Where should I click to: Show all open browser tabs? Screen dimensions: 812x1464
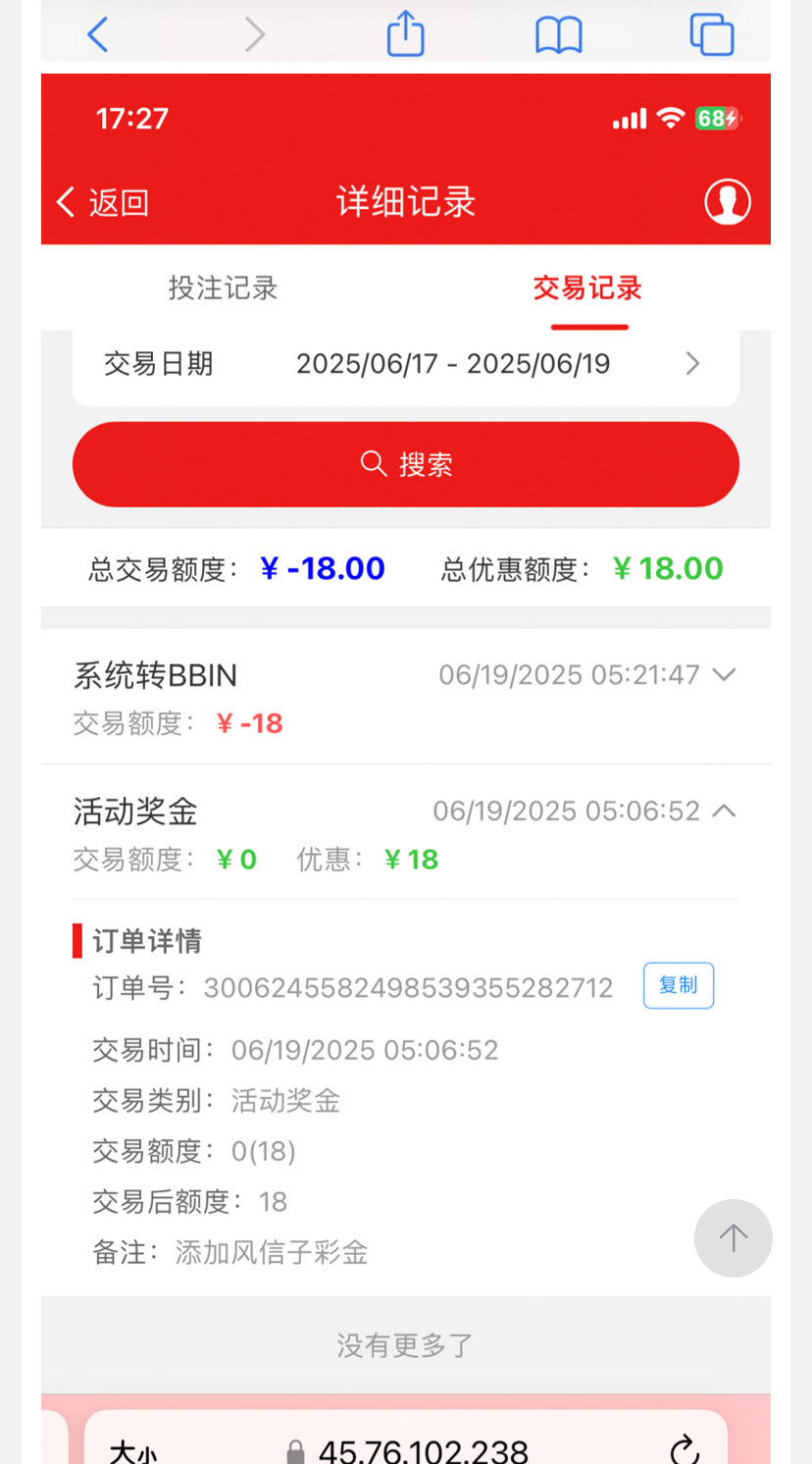[x=712, y=34]
